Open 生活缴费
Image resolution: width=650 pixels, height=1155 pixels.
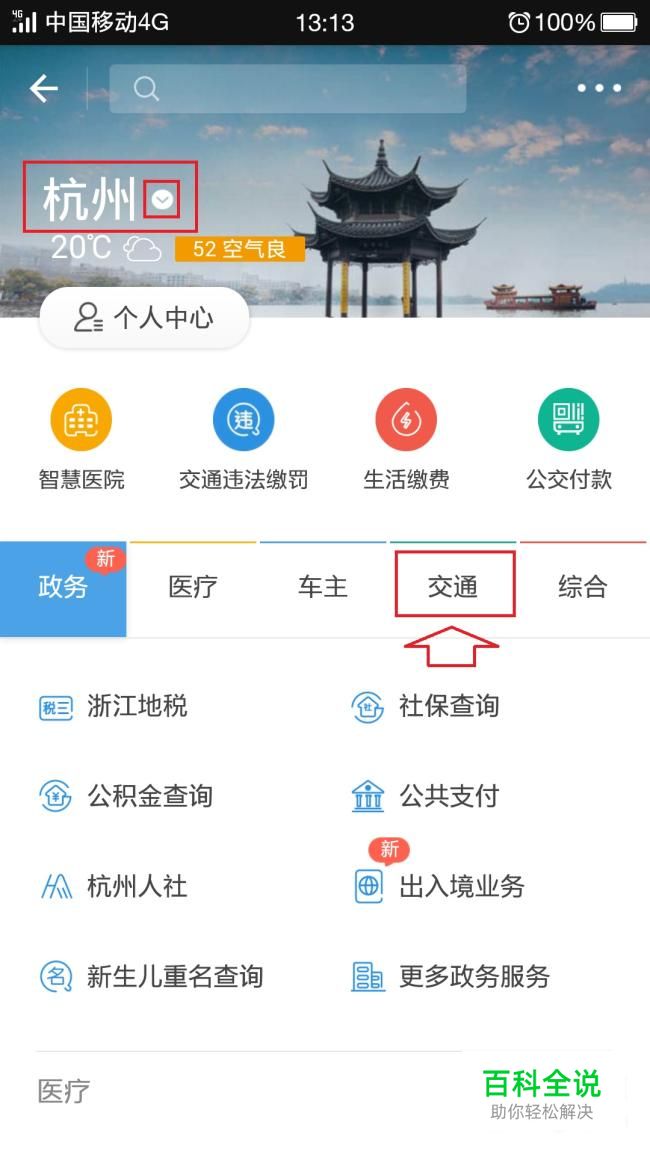(x=406, y=440)
